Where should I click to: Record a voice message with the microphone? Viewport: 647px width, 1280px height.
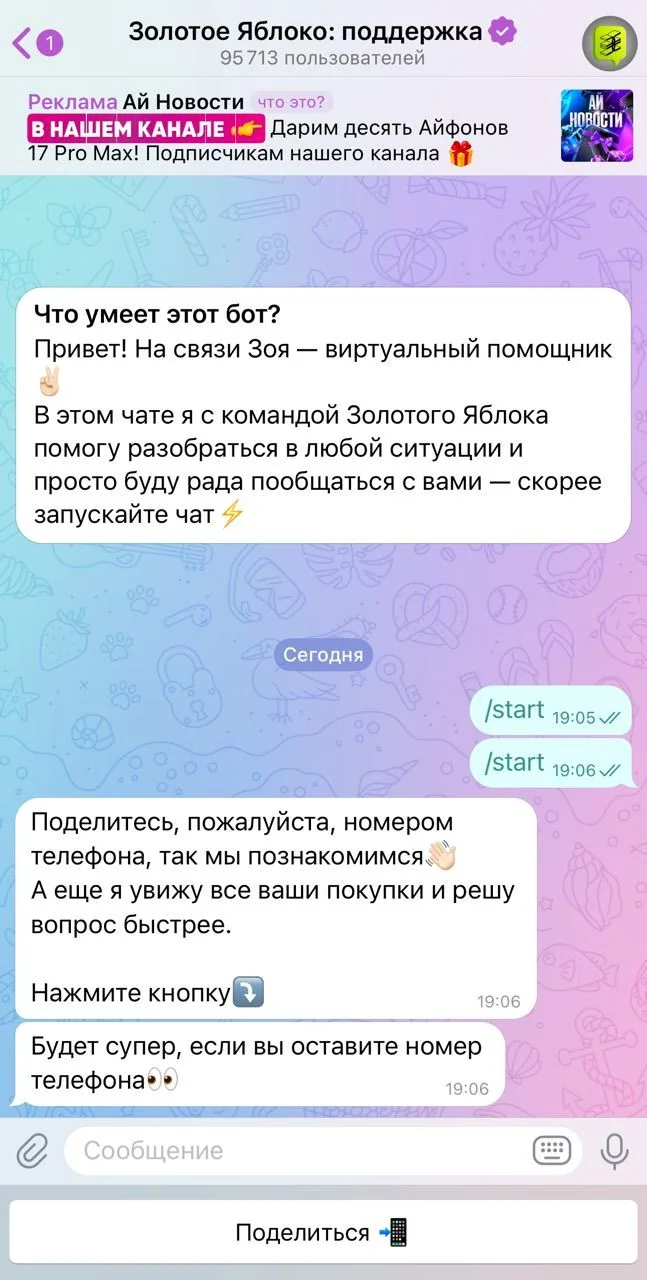click(614, 1151)
